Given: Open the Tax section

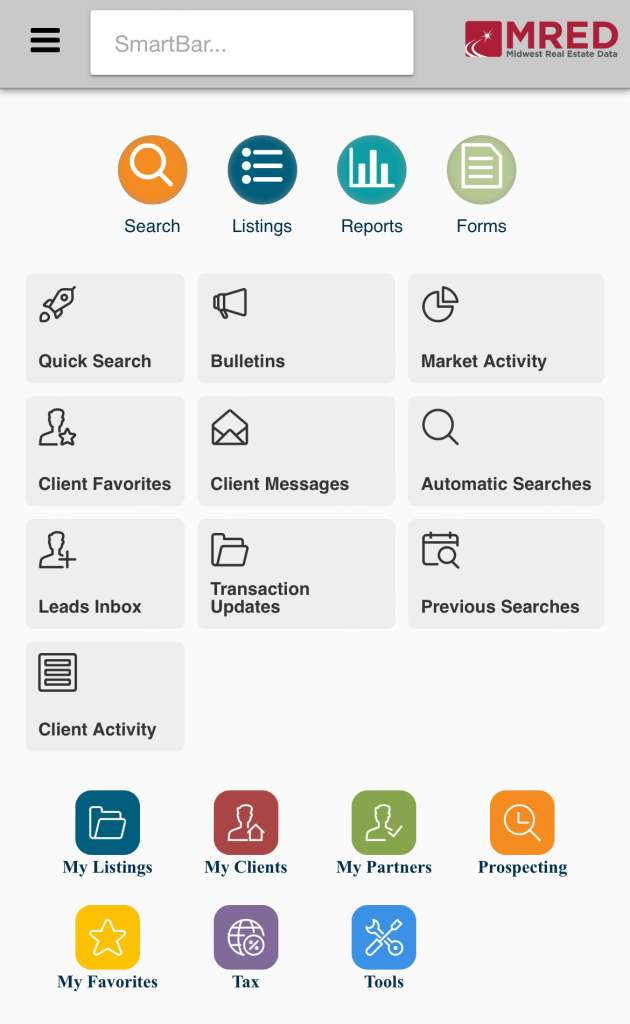Looking at the screenshot, I should click(246, 938).
